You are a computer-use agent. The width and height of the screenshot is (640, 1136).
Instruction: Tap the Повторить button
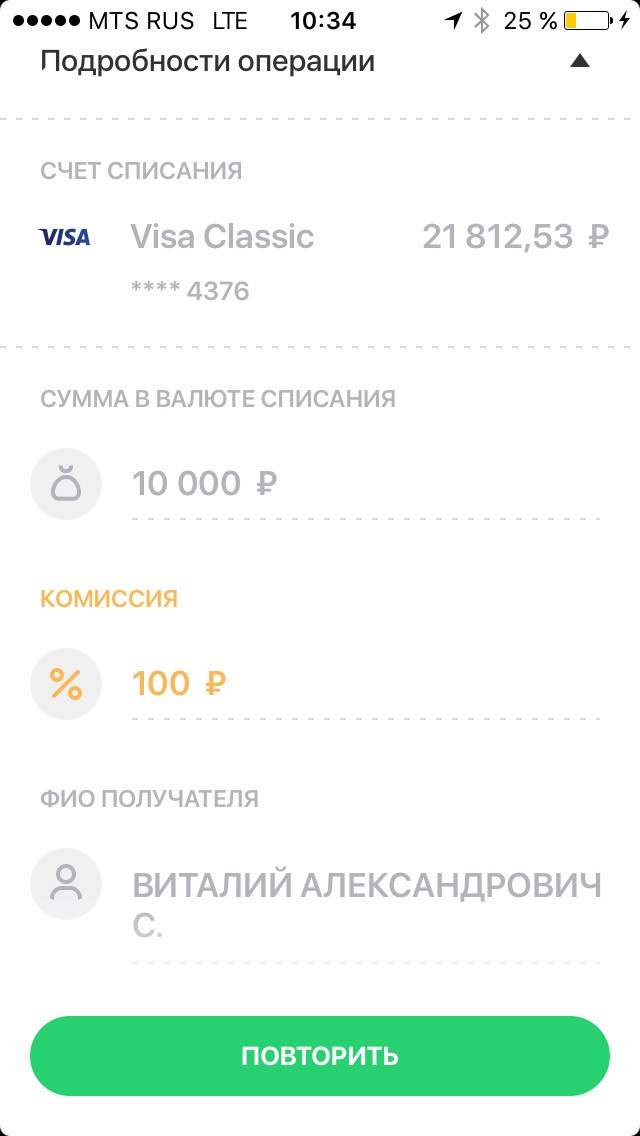coord(320,1056)
